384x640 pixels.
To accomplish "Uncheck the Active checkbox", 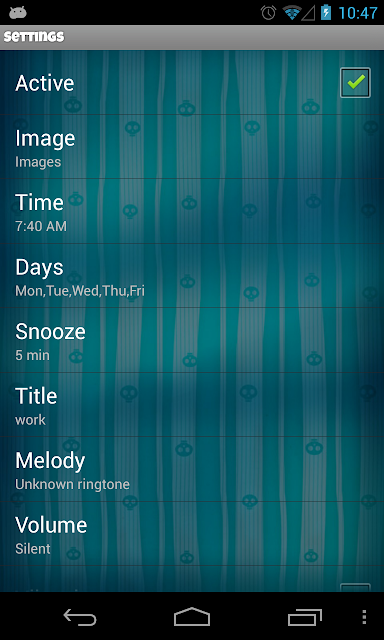I will (x=355, y=82).
